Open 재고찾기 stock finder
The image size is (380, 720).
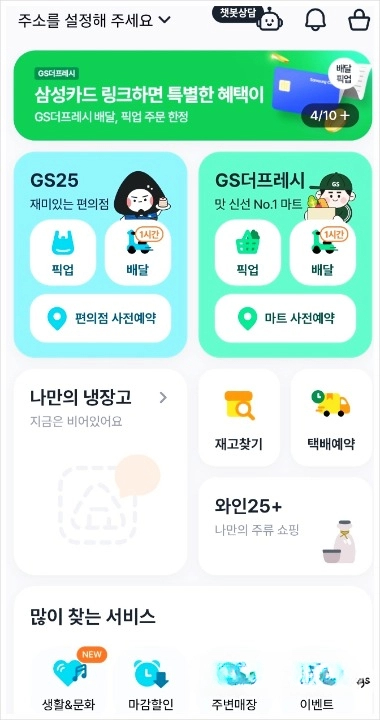(239, 418)
